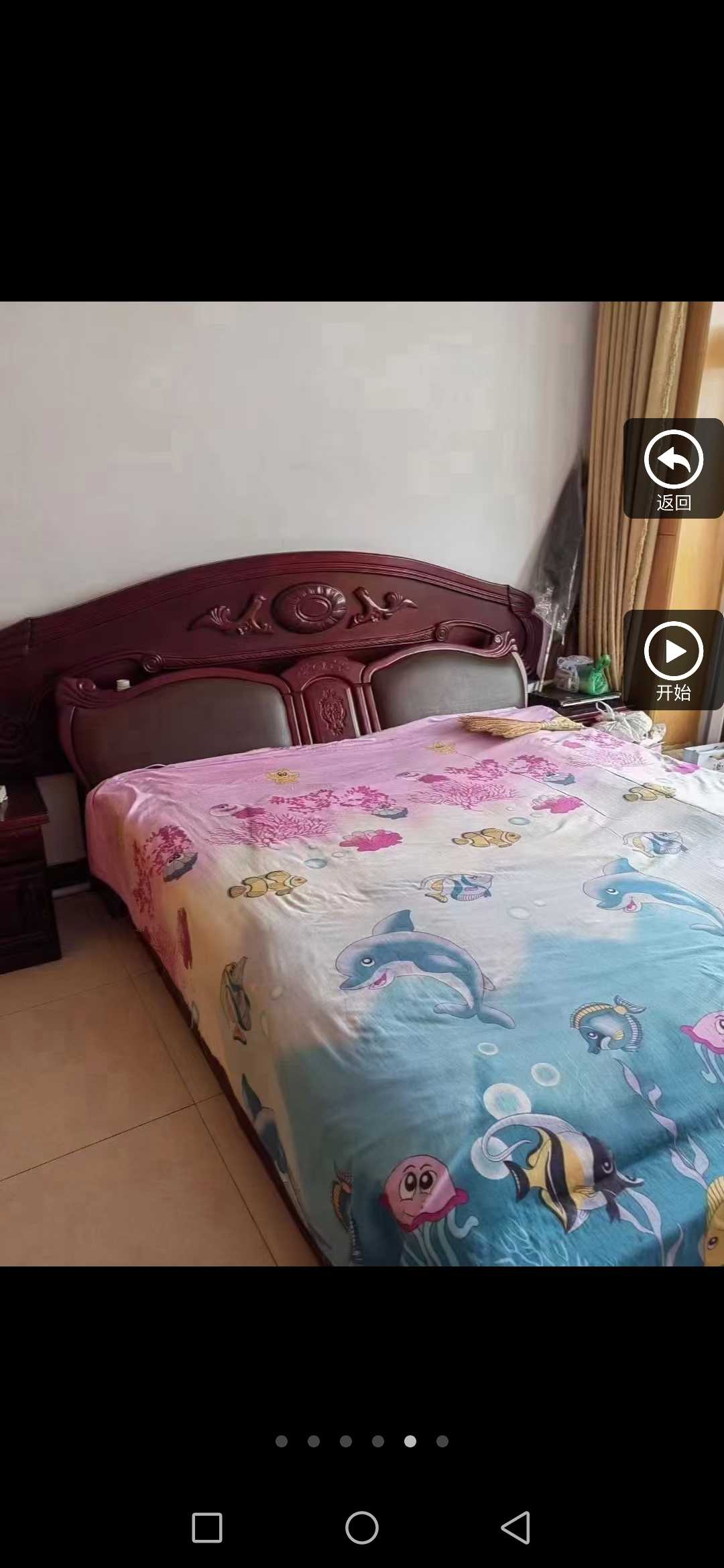Go to the system home screen
Screen dimensions: 724x1568
point(362,1528)
